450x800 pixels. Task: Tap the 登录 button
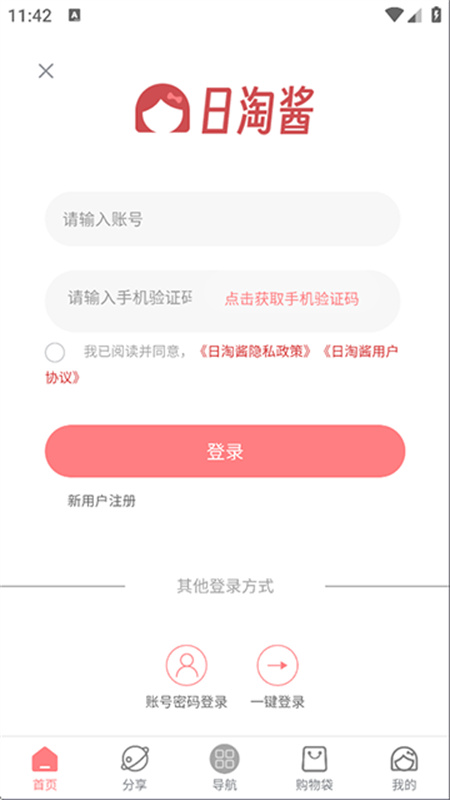tap(225, 452)
